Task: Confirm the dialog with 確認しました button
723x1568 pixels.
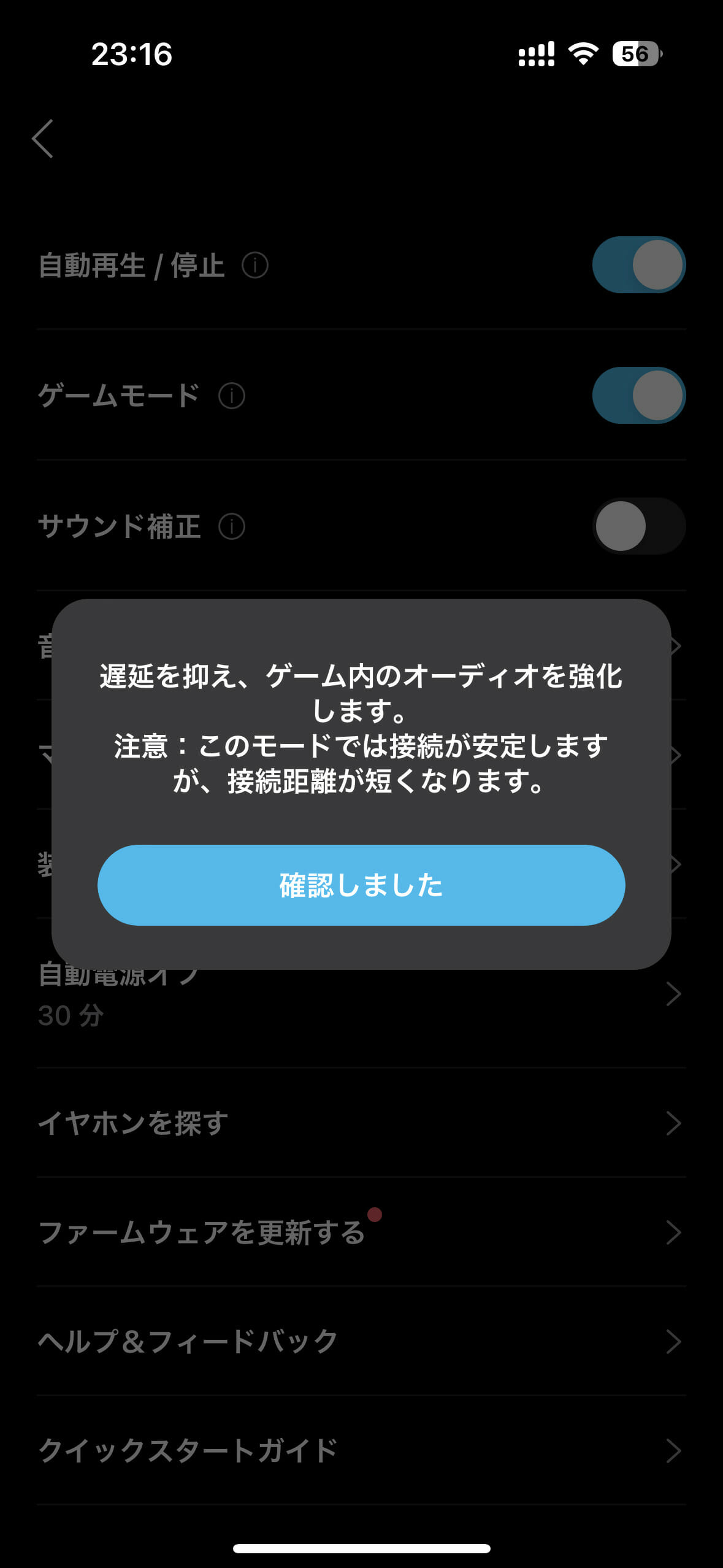Action: coord(361,885)
